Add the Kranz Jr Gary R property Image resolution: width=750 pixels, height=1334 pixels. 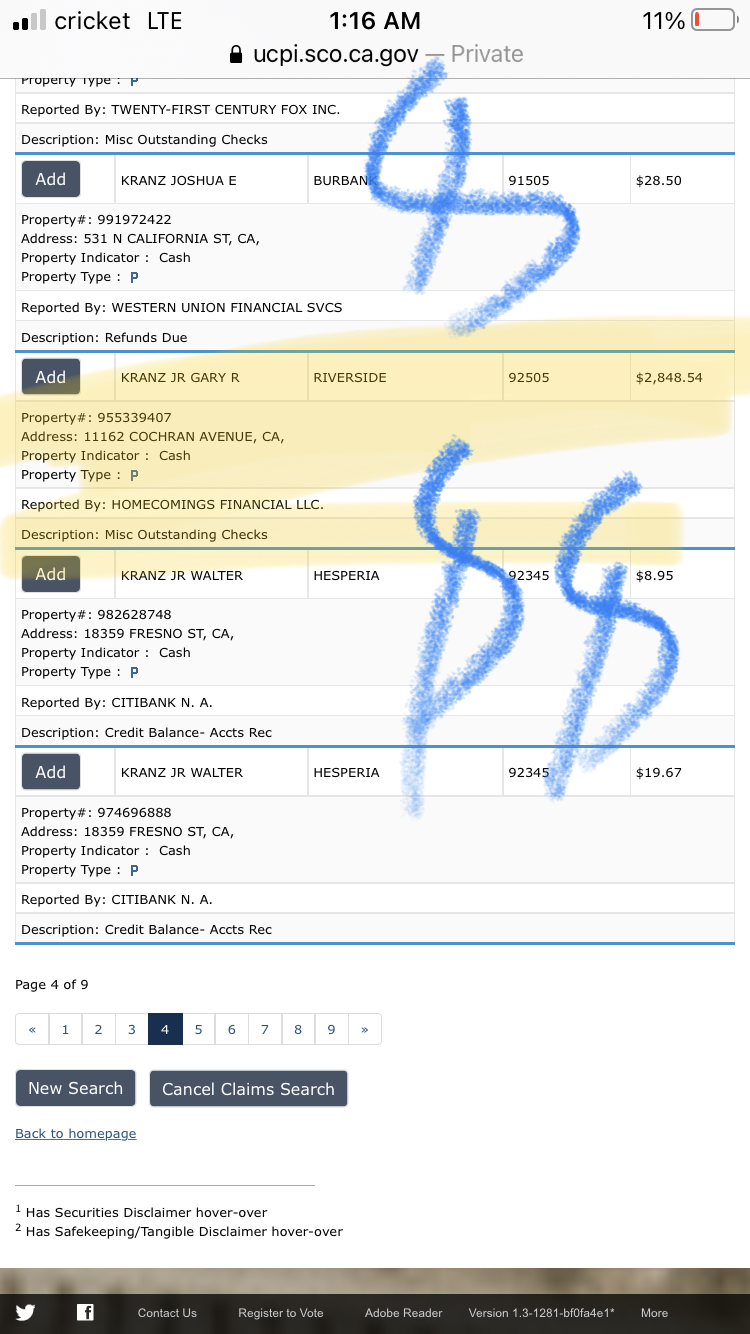[x=51, y=377]
